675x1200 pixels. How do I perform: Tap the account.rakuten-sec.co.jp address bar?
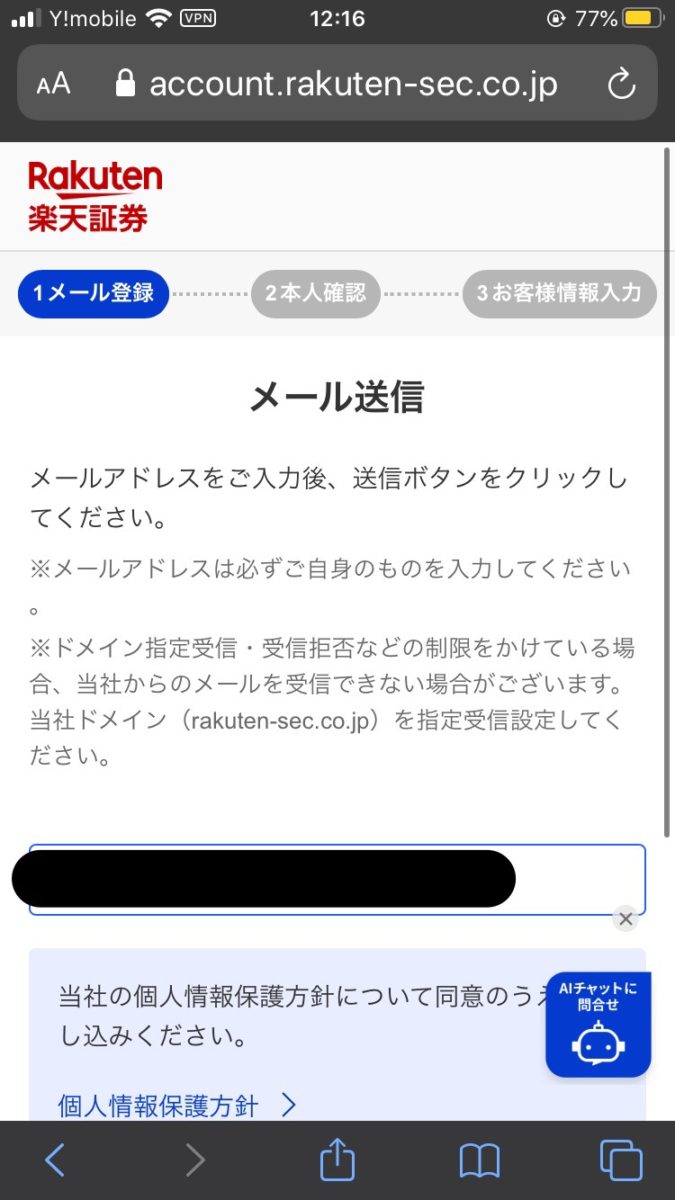(x=337, y=83)
